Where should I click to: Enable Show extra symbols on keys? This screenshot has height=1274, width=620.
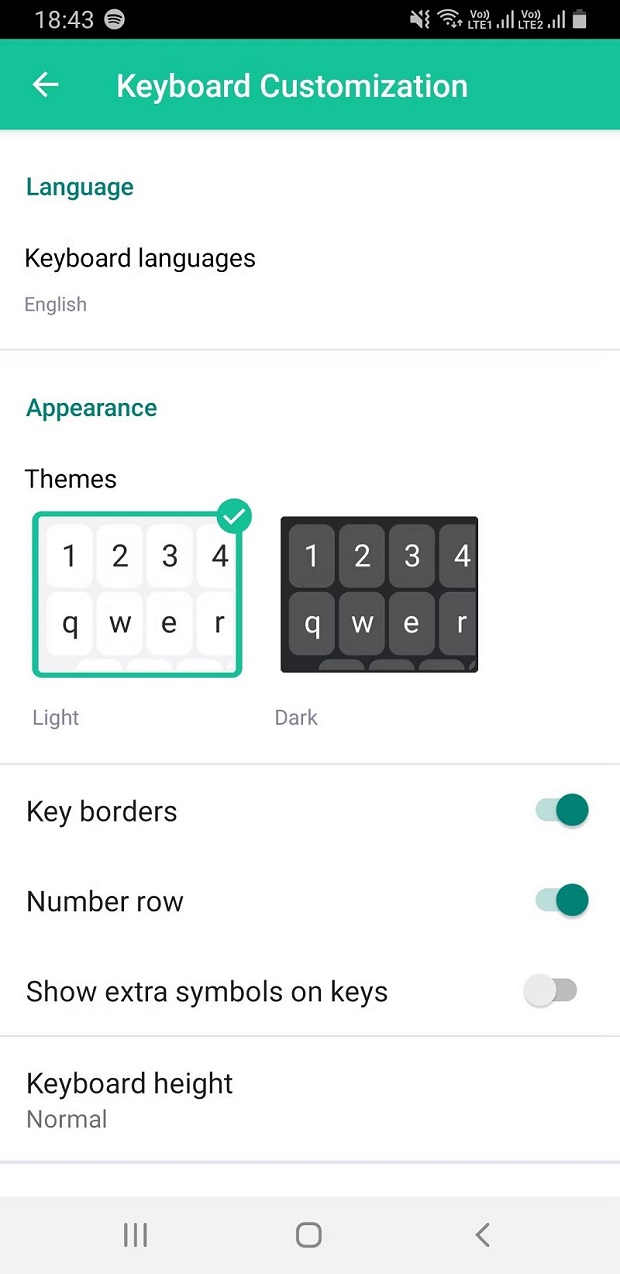pos(551,991)
